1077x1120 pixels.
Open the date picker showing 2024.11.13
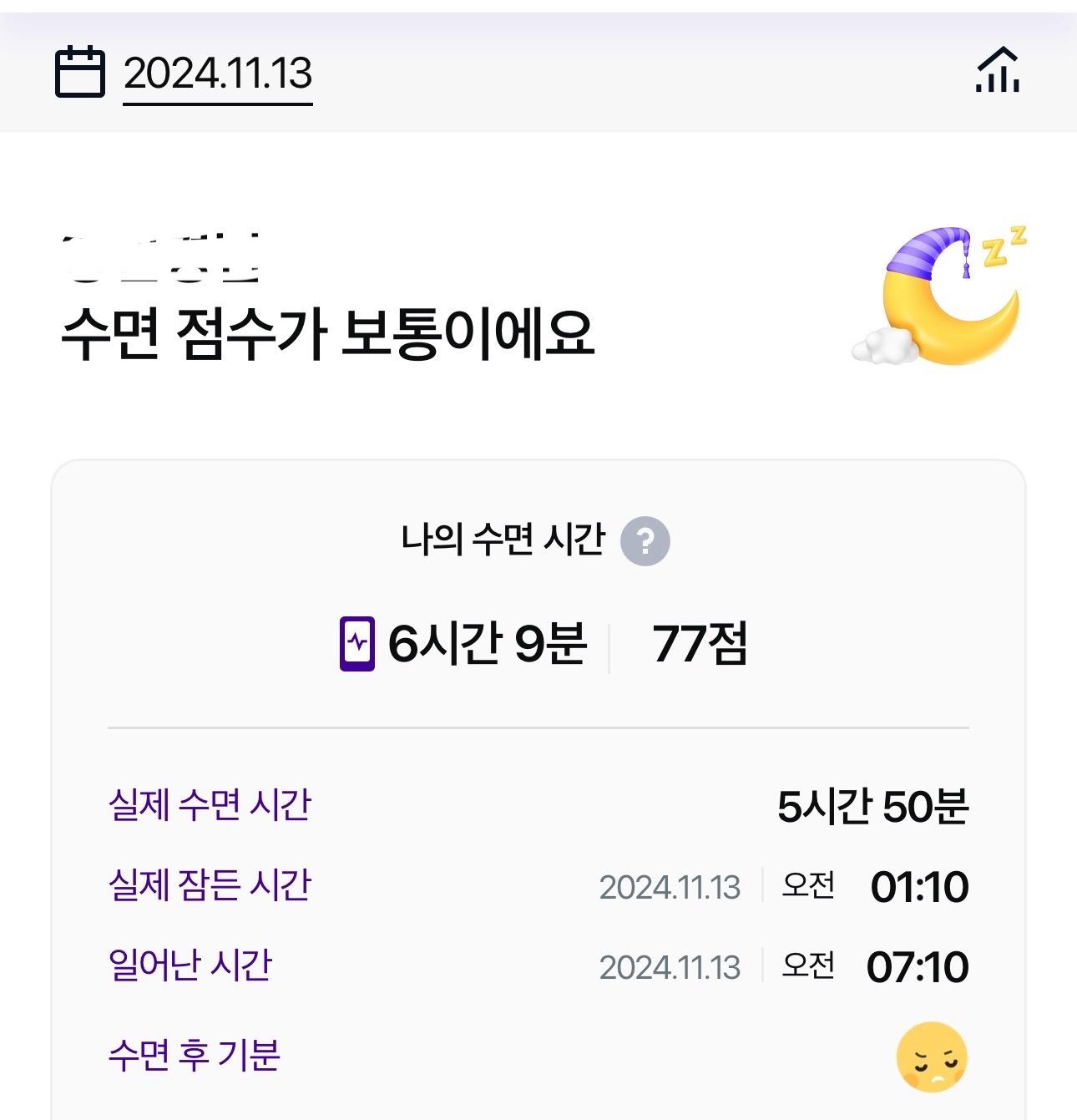point(217,73)
